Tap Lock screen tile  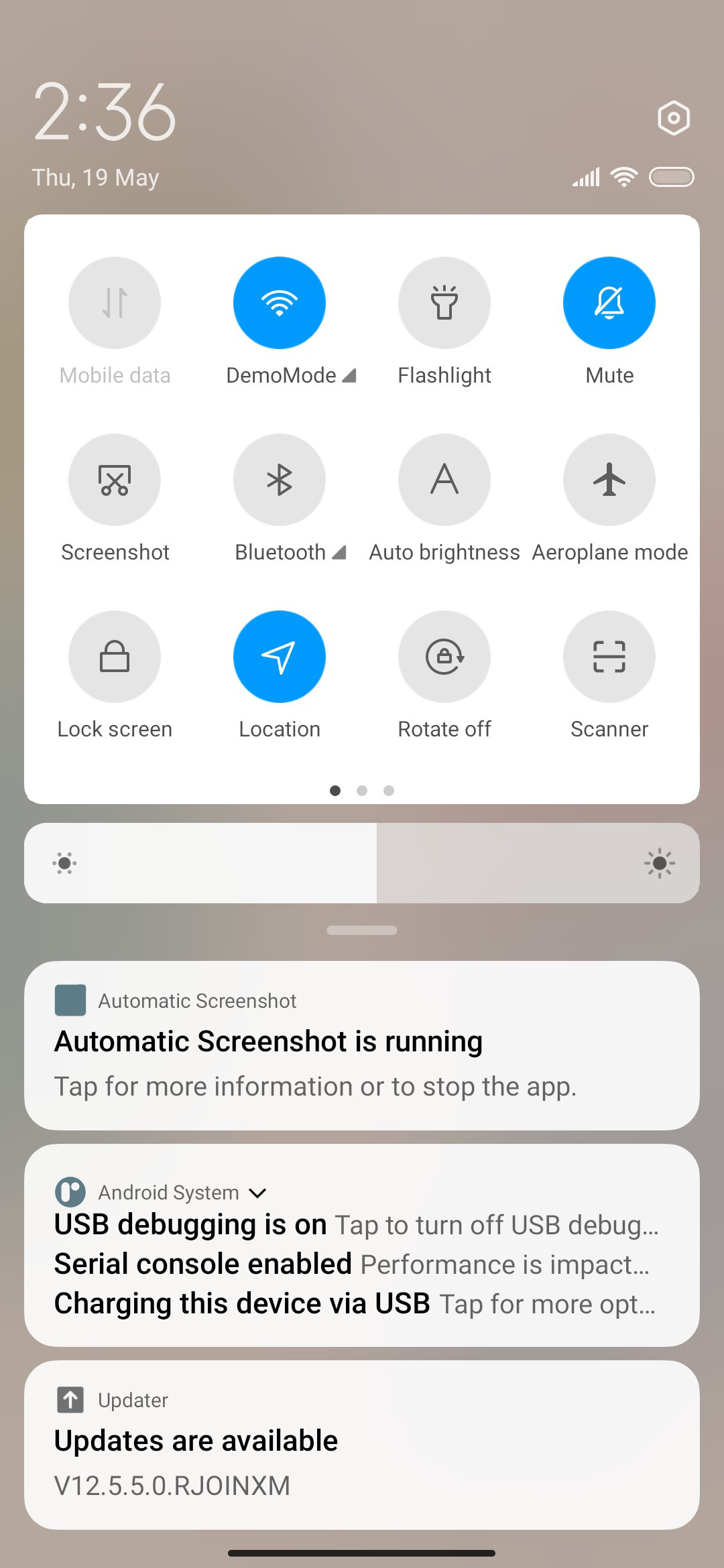115,657
